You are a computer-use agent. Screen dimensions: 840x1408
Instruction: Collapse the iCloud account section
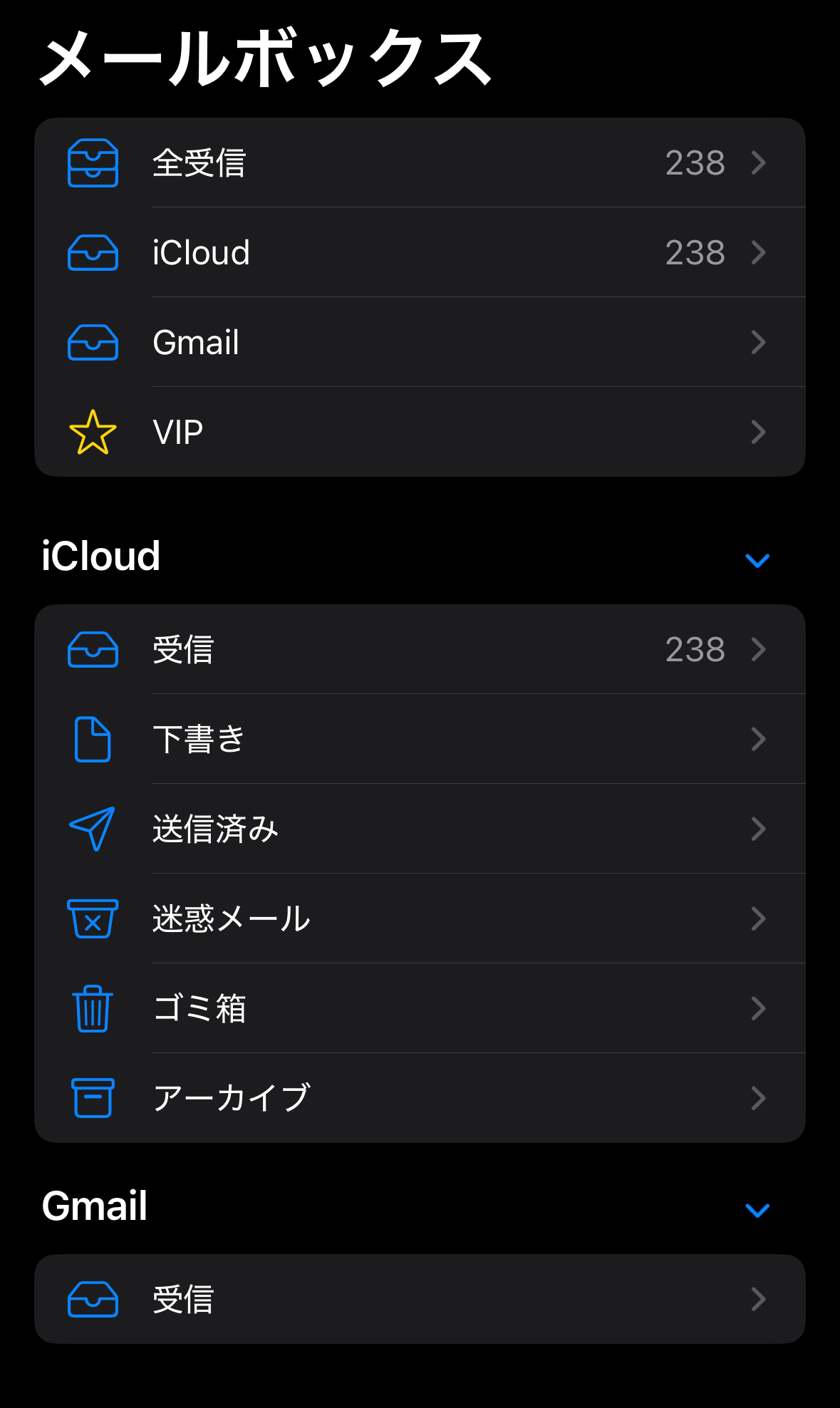coord(757,560)
